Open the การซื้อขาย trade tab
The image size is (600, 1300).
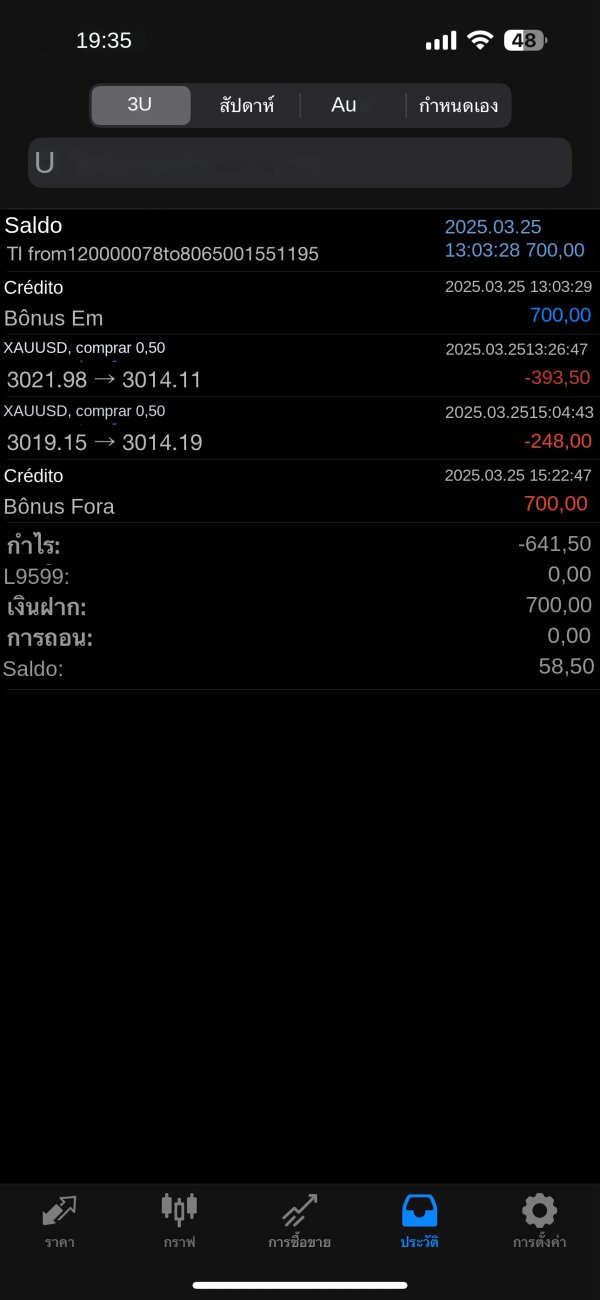(299, 1222)
